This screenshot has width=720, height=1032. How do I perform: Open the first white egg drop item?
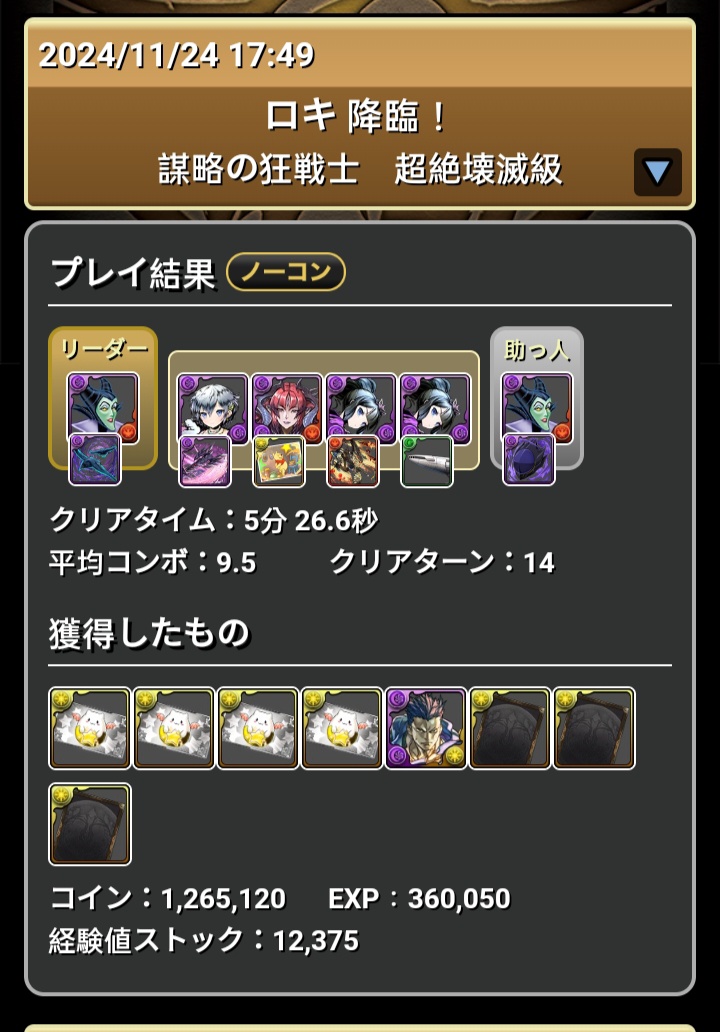tap(90, 728)
